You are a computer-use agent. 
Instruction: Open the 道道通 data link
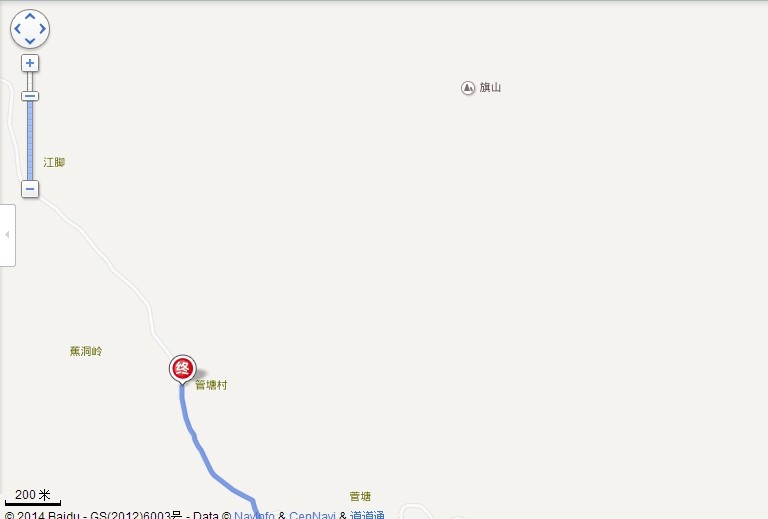[x=367, y=515]
